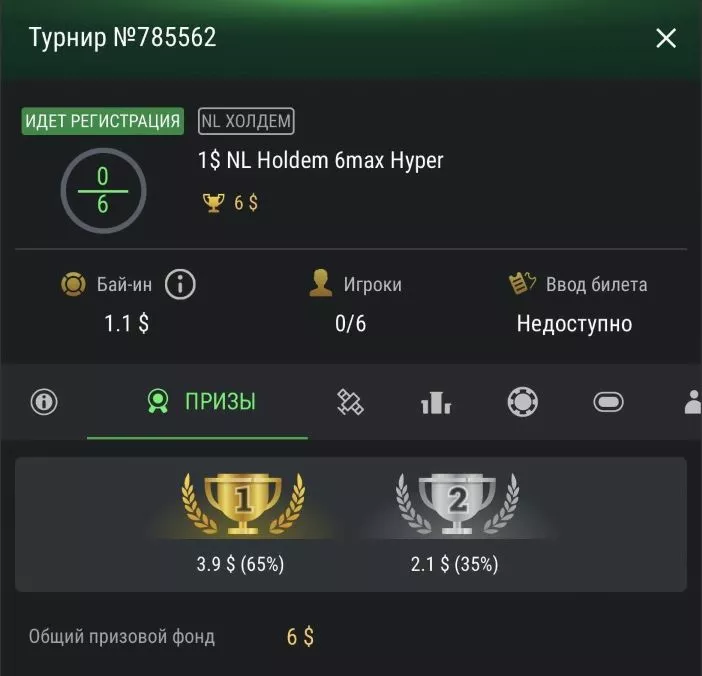Open the players person icon tab

(x=690, y=402)
